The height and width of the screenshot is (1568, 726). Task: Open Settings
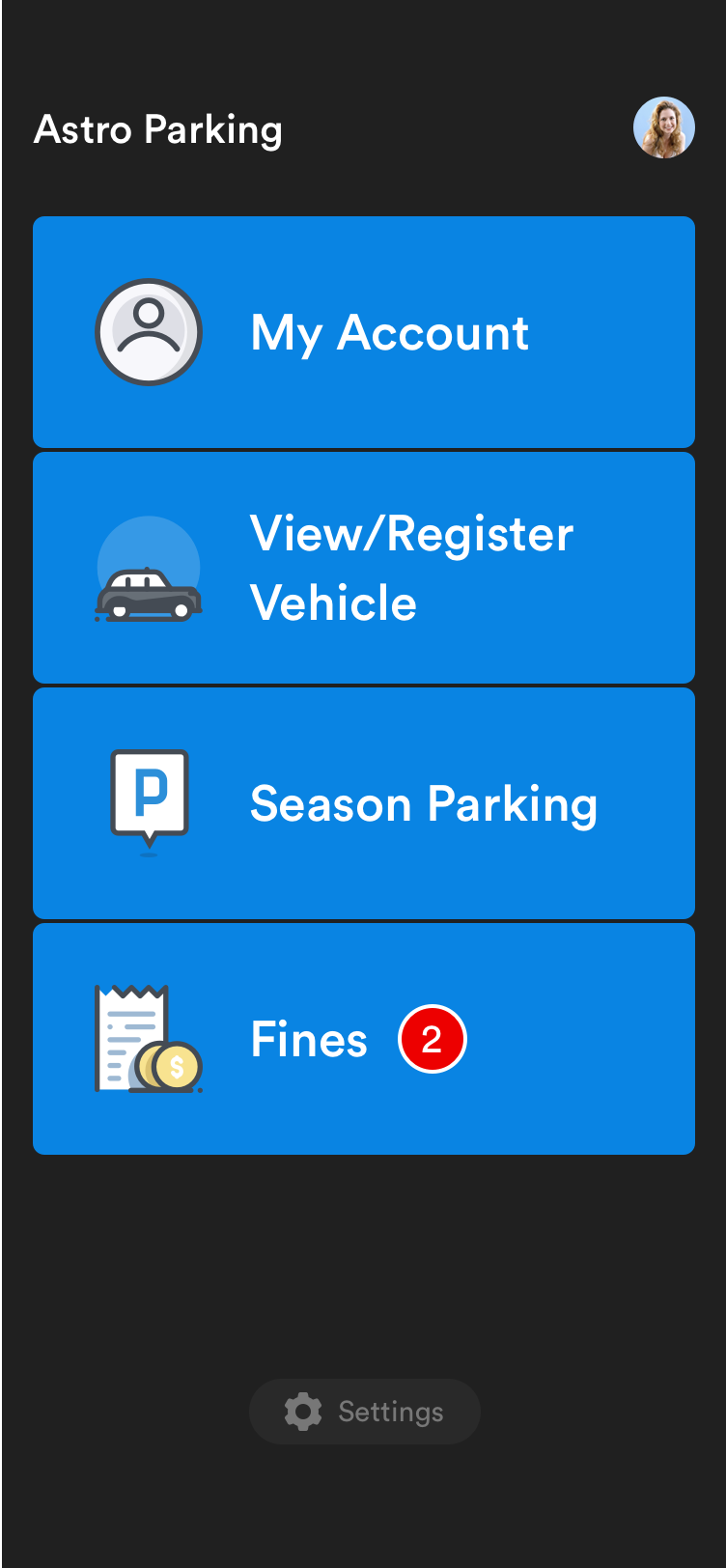point(364,1412)
